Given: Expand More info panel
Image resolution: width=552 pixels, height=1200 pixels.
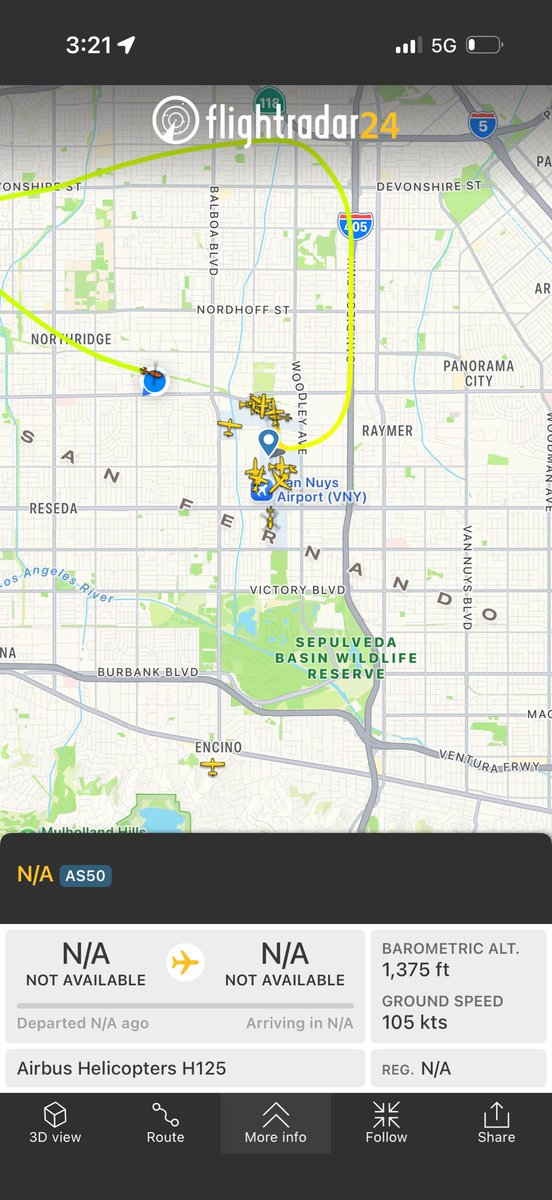Looking at the screenshot, I should pos(276,1122).
